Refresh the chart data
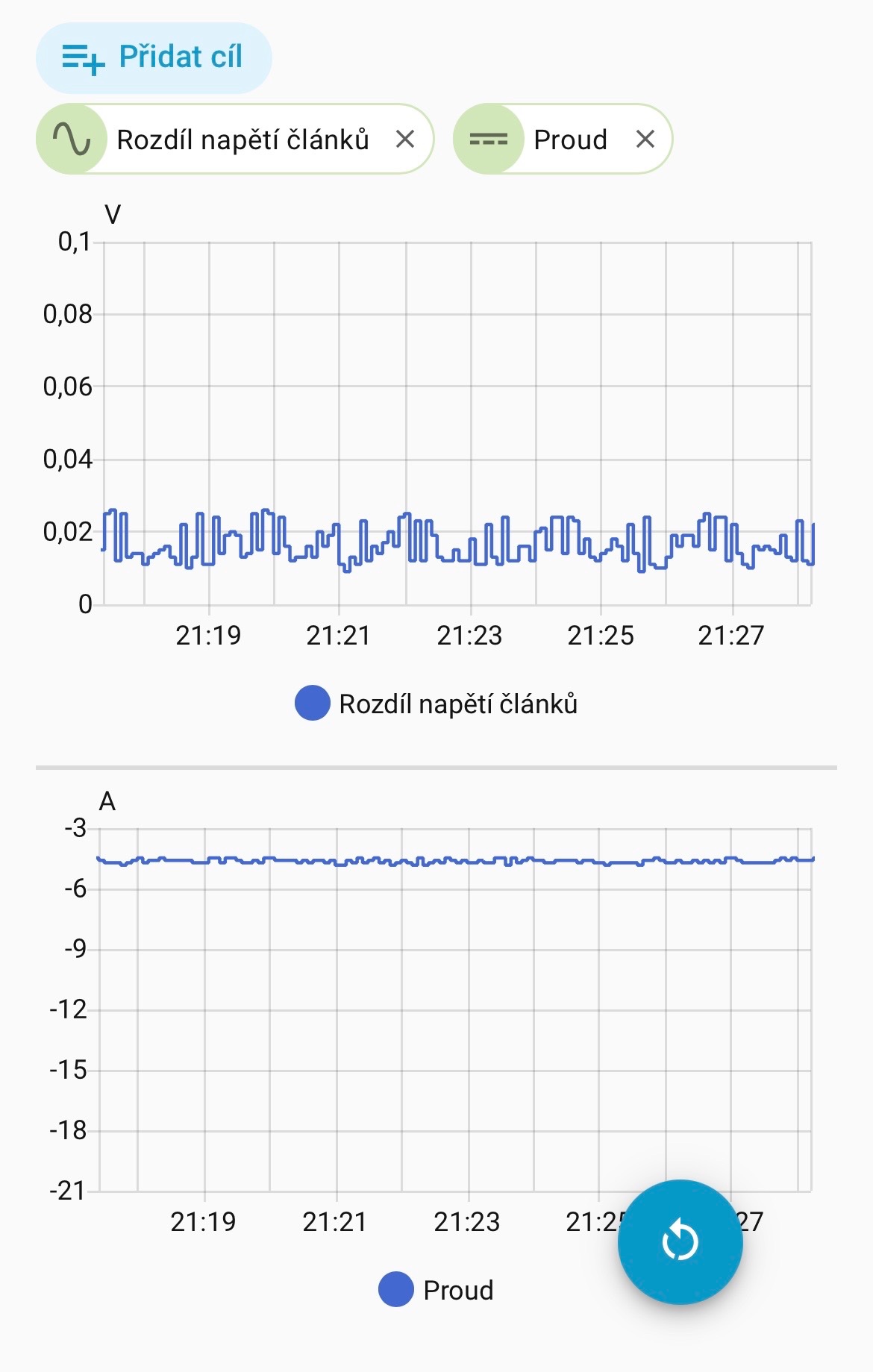The width and height of the screenshot is (873, 1372). (680, 1241)
